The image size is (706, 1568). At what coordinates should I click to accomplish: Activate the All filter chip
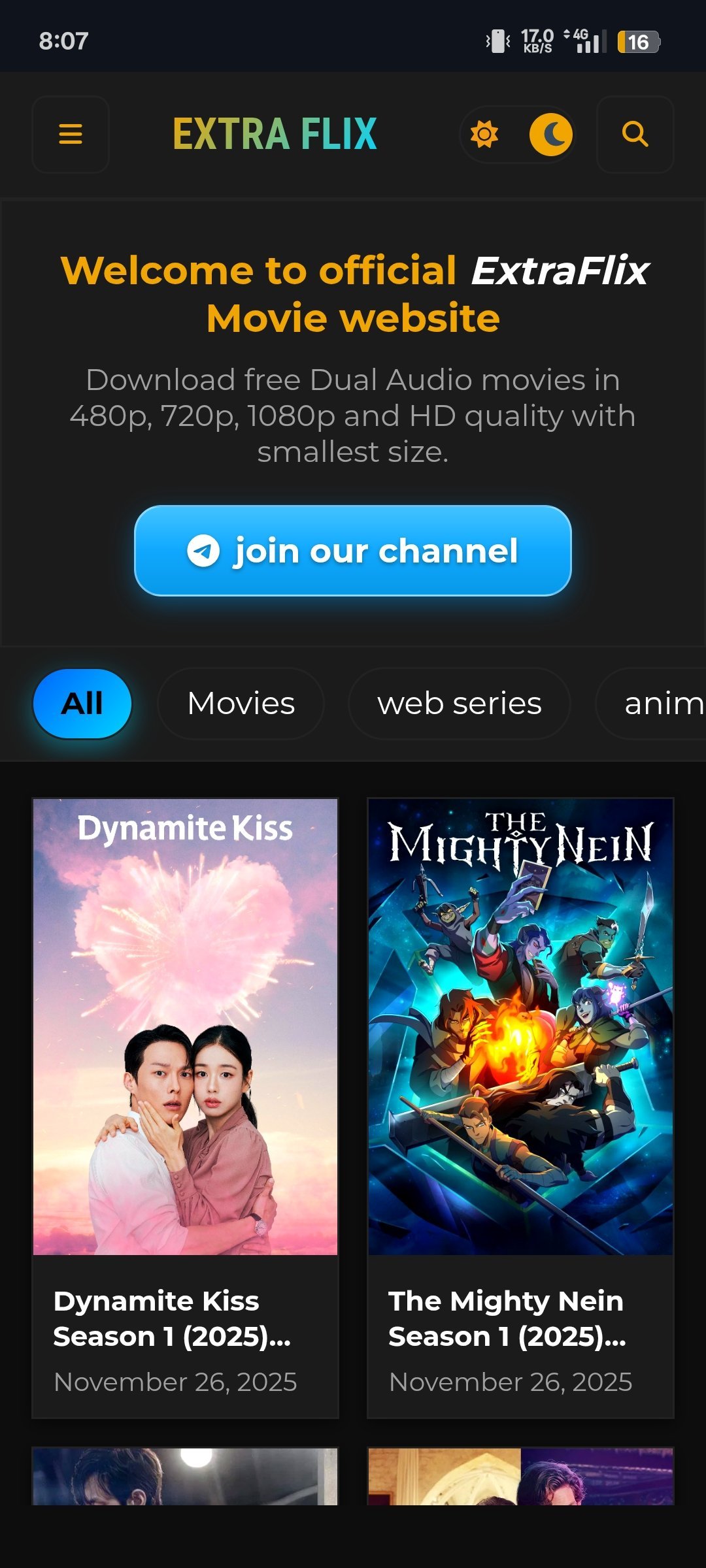(x=81, y=704)
